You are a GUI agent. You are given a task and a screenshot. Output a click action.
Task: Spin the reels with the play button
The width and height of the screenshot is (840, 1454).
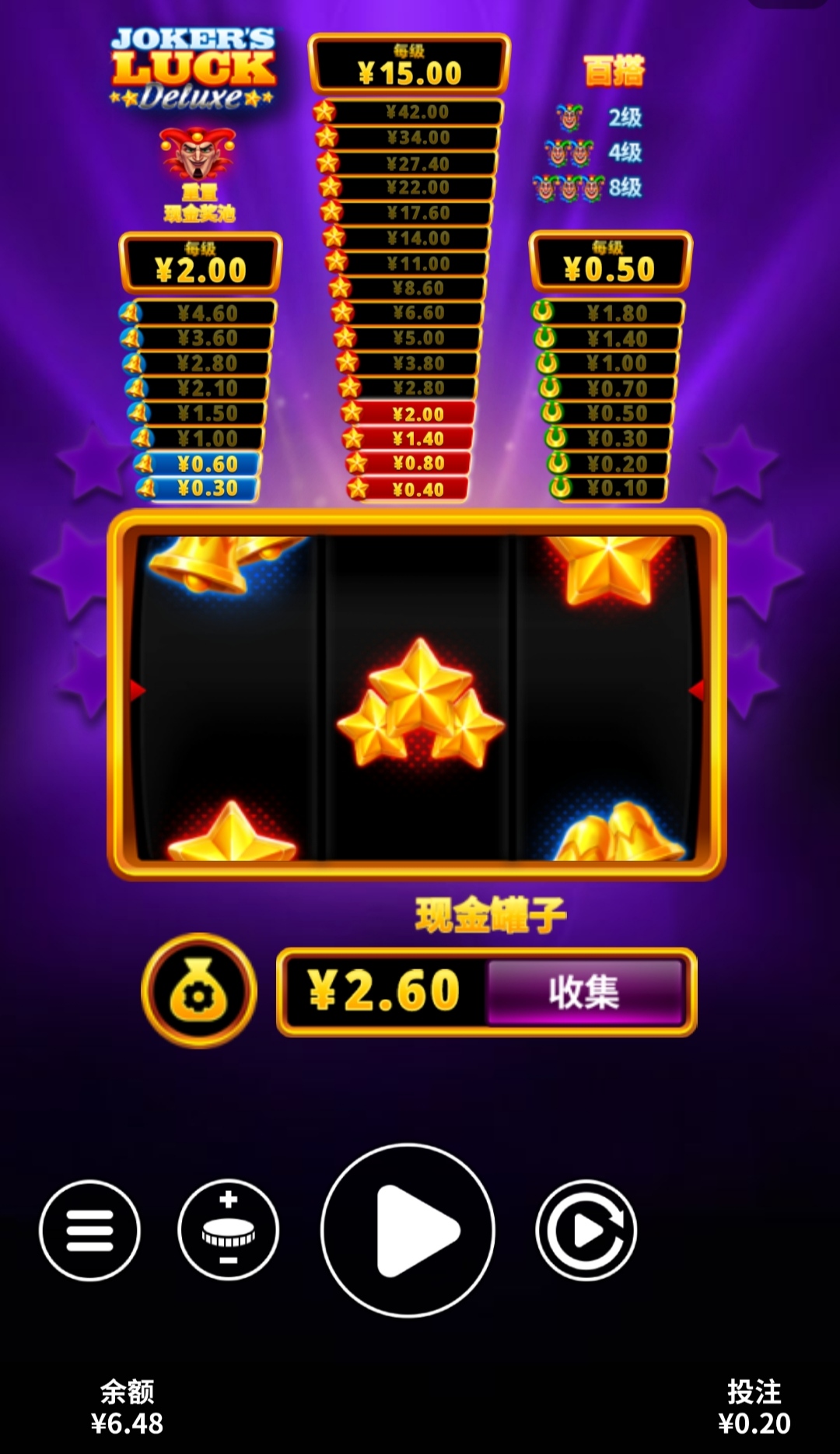click(408, 1231)
